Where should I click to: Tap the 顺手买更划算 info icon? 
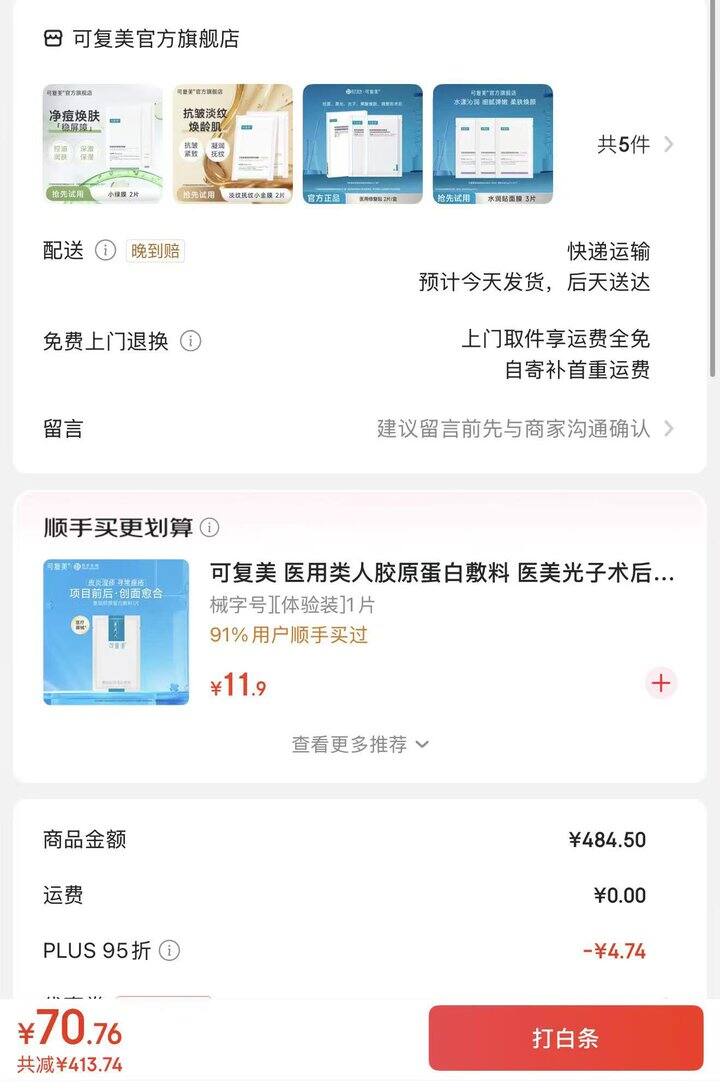tap(210, 528)
